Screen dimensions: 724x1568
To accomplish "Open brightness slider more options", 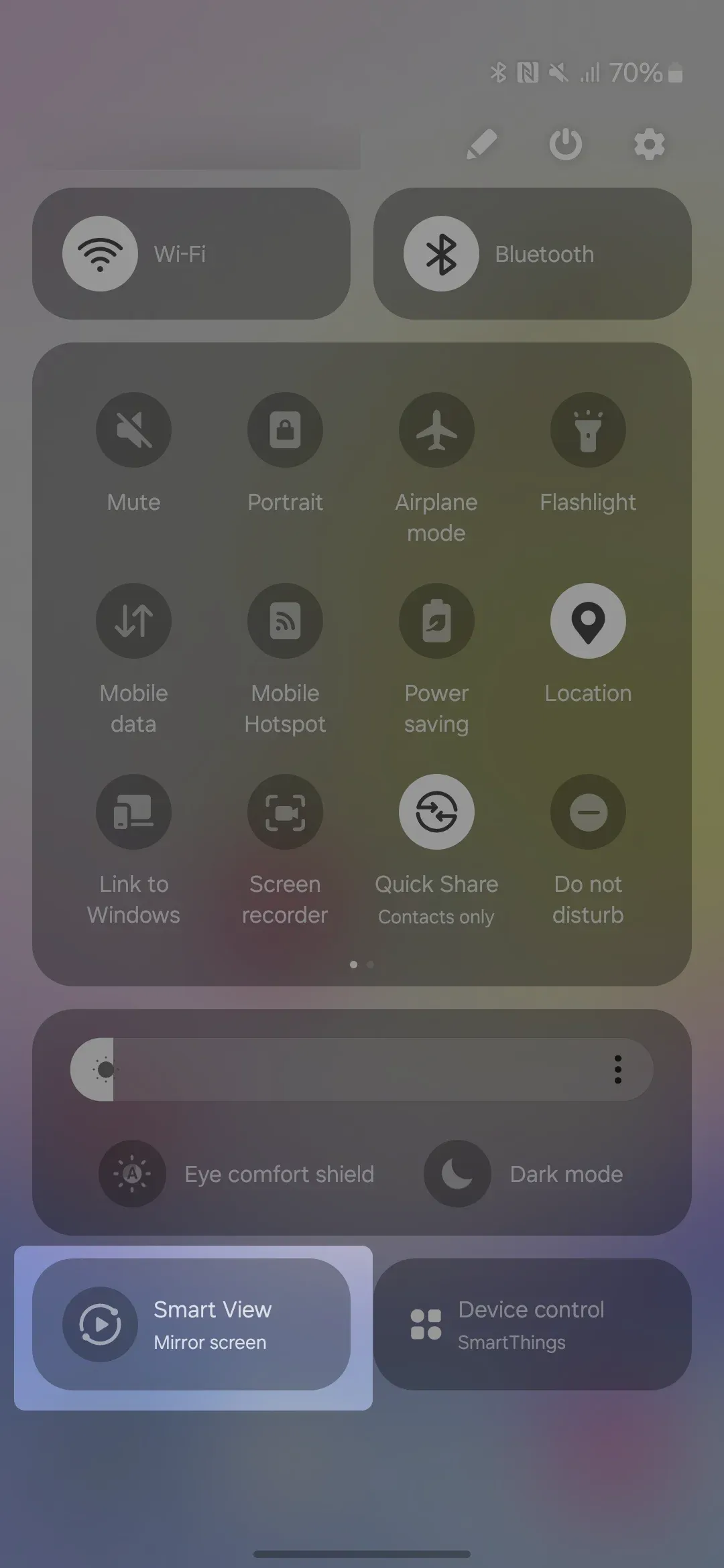I will pos(617,1069).
